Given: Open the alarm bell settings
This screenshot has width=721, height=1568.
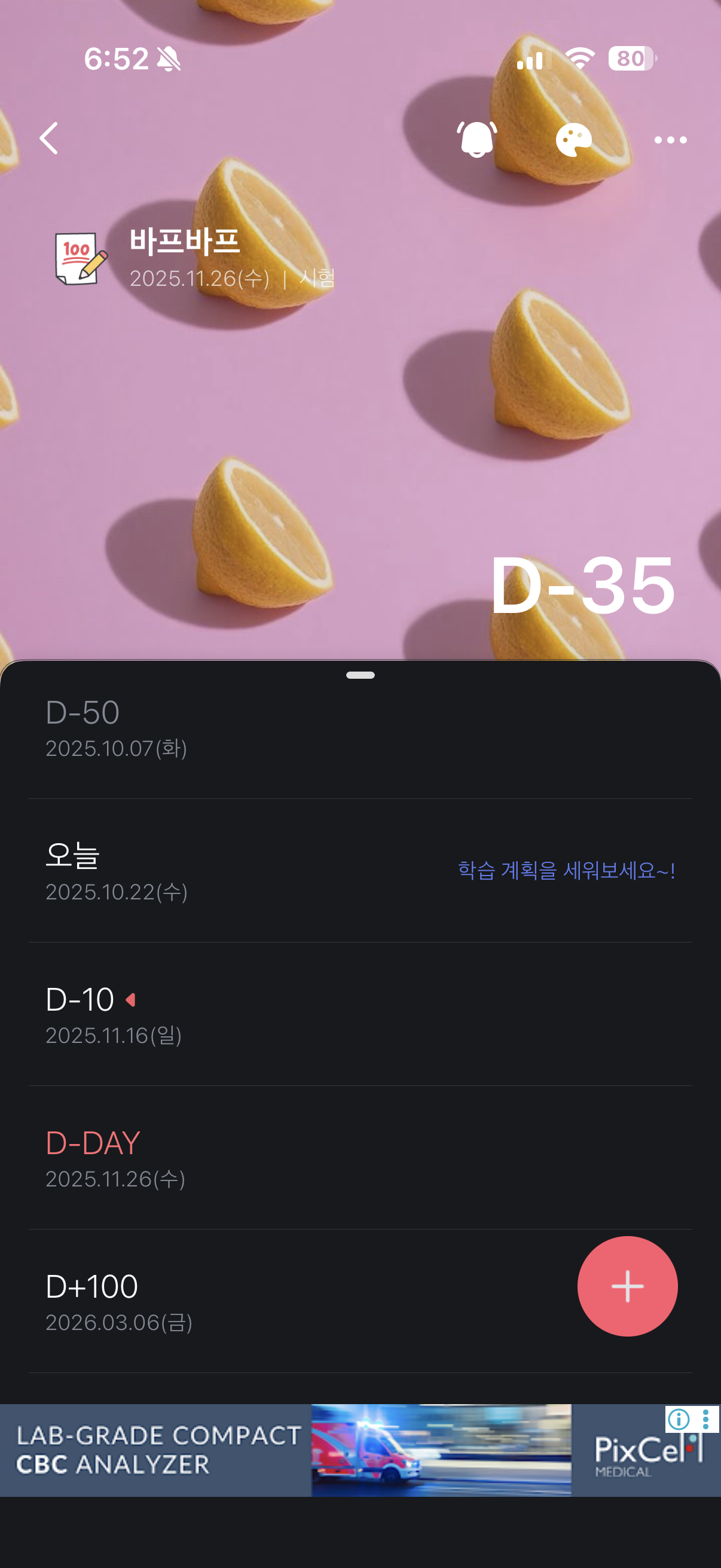Looking at the screenshot, I should coord(476,139).
